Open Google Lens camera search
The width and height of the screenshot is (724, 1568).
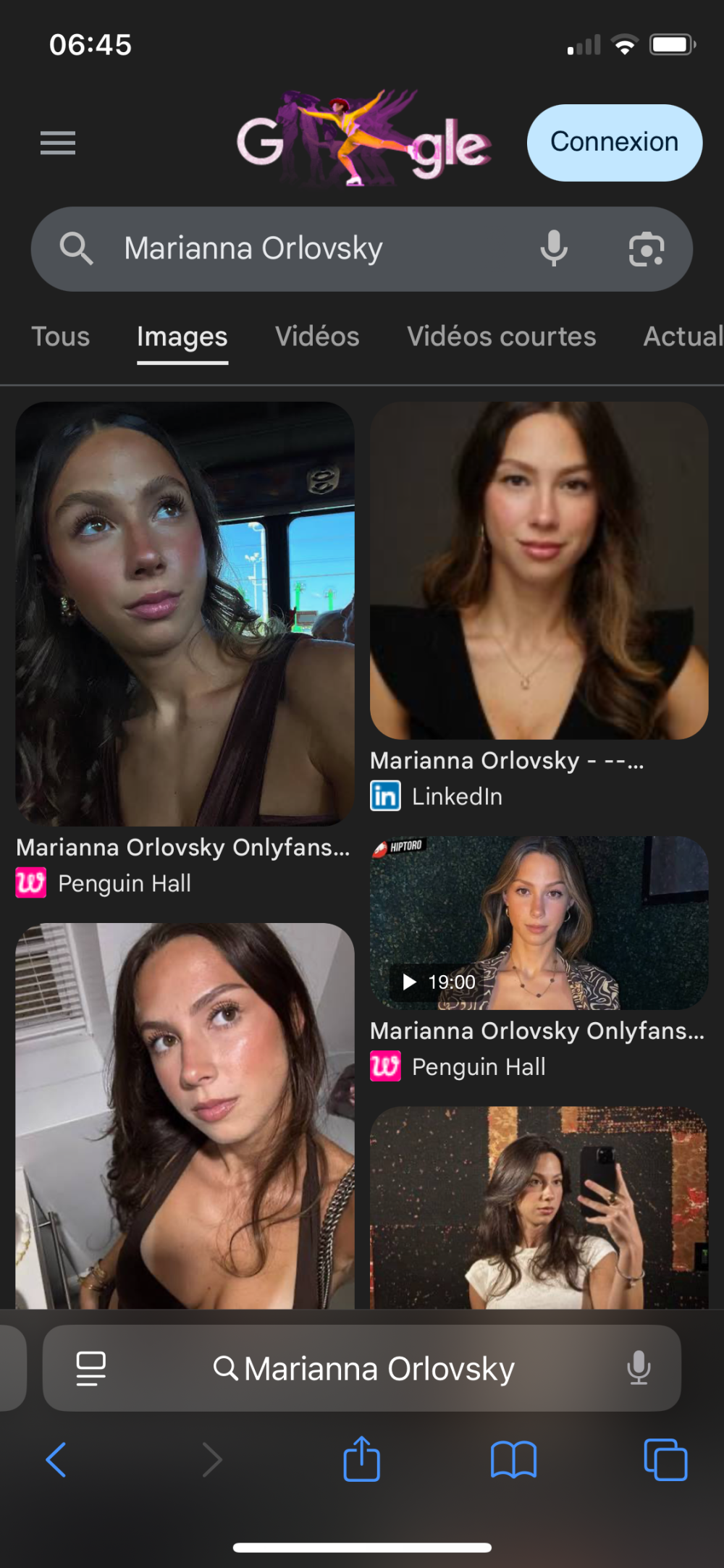646,250
